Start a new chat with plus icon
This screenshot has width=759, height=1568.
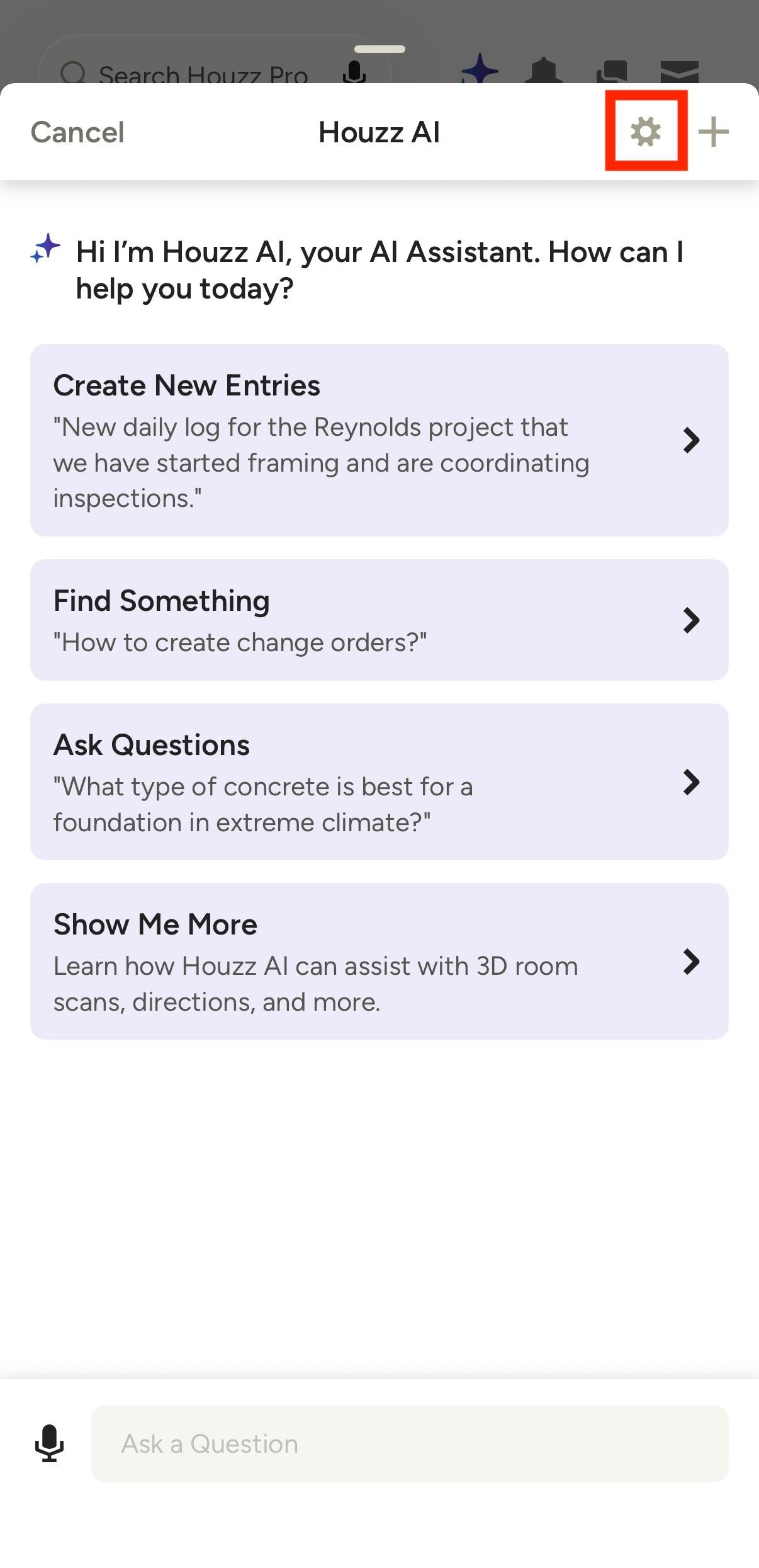point(714,132)
